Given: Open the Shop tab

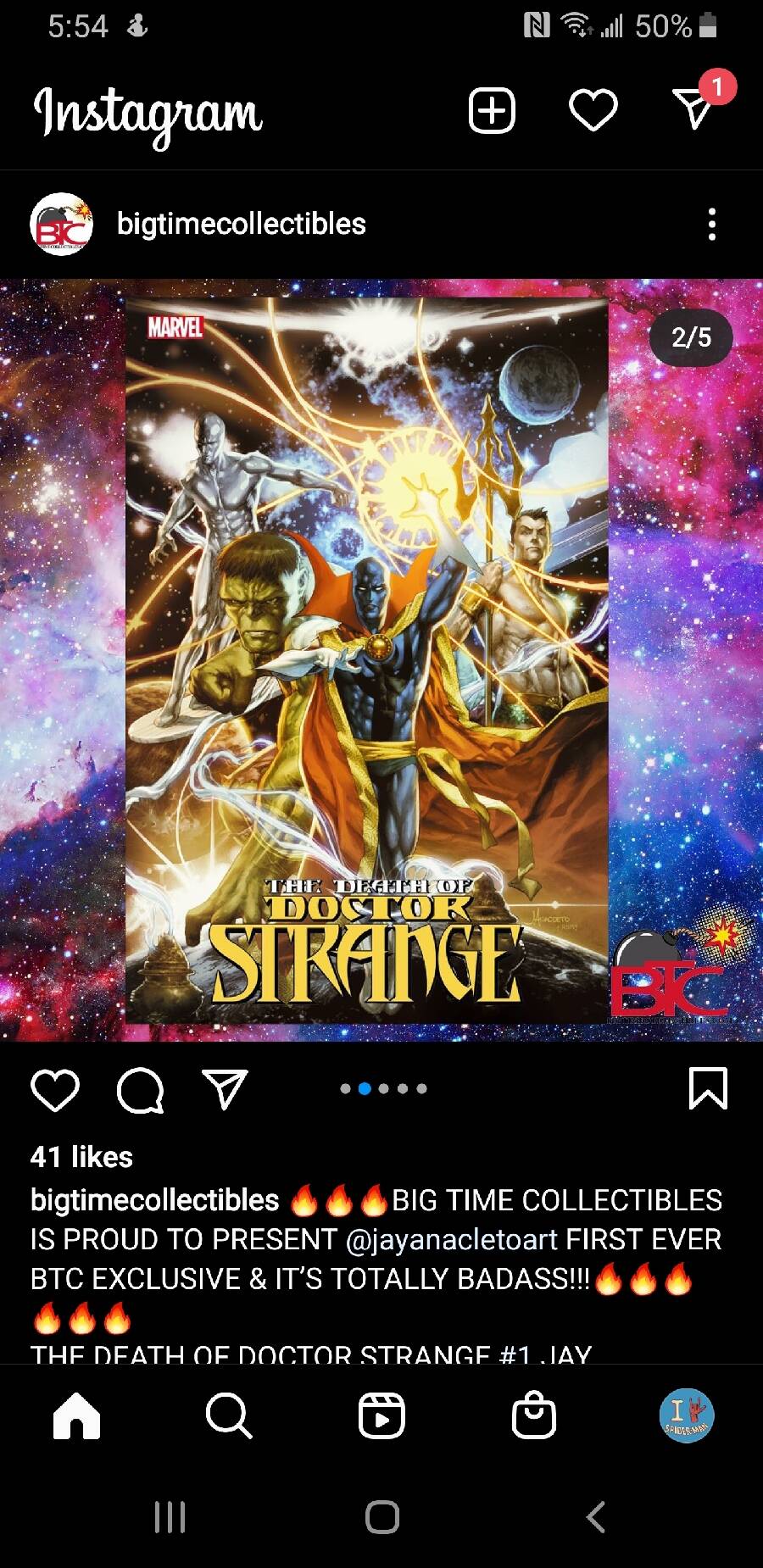Looking at the screenshot, I should [534, 1416].
